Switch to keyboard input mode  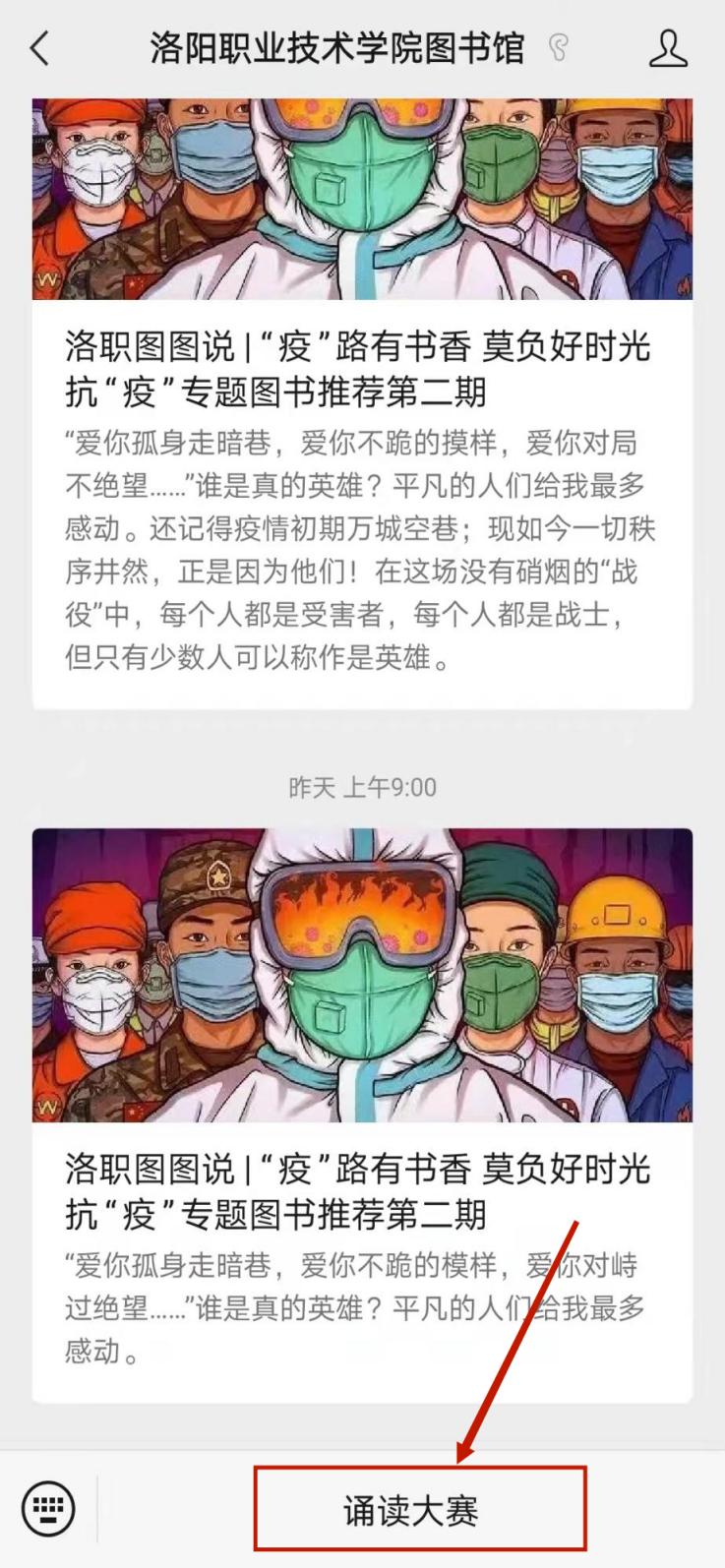point(47,1507)
